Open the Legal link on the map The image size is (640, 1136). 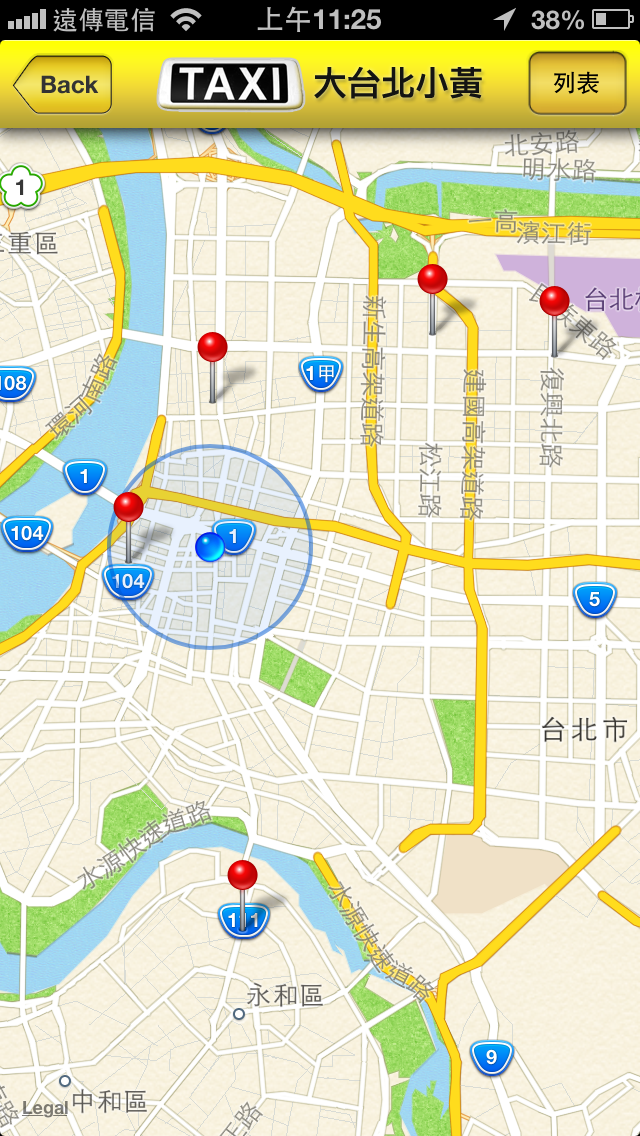click(45, 1108)
